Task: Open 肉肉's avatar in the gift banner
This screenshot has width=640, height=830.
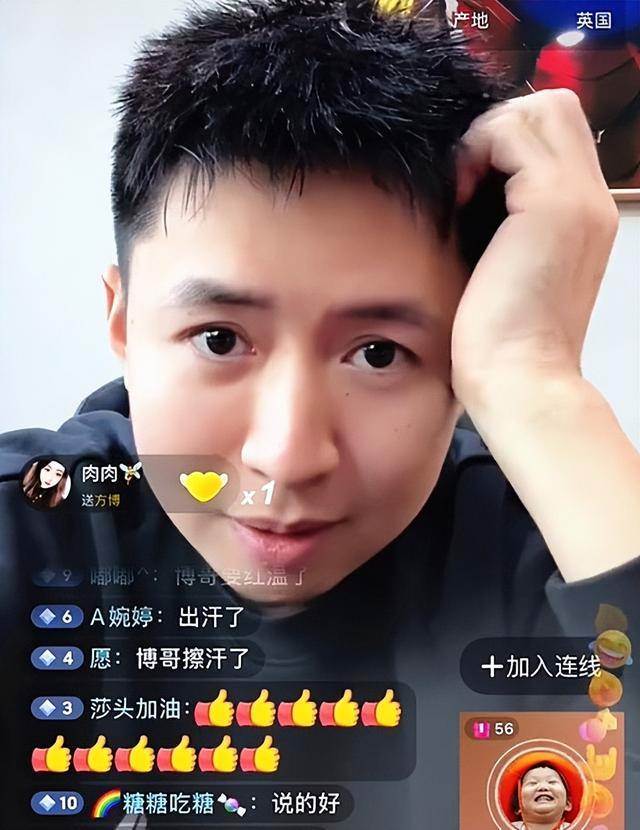Action: pos(46,482)
